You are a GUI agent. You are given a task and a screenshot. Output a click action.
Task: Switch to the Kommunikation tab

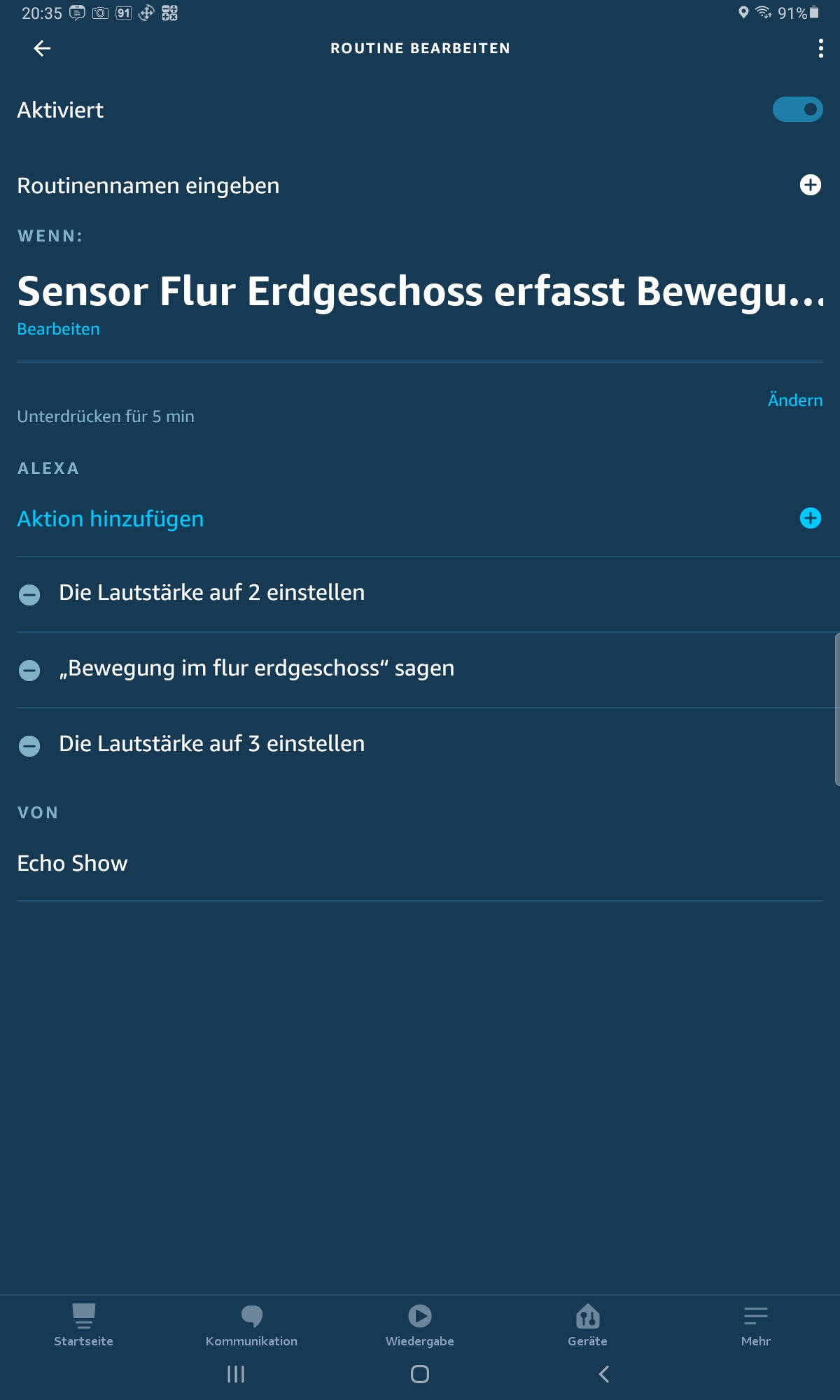251,1324
